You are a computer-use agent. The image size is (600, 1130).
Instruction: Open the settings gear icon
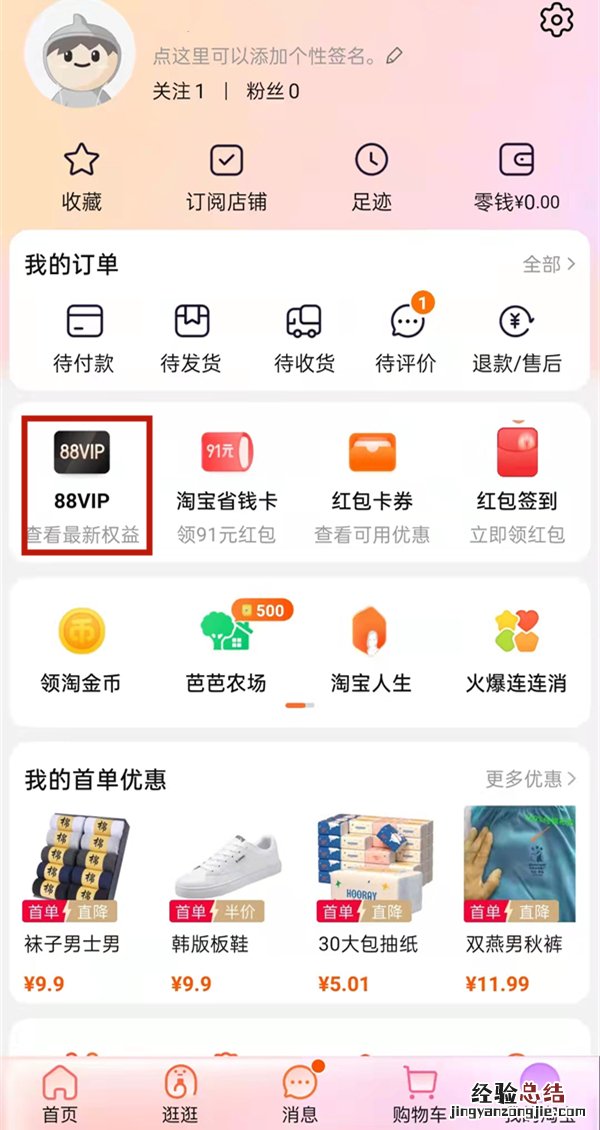(557, 20)
